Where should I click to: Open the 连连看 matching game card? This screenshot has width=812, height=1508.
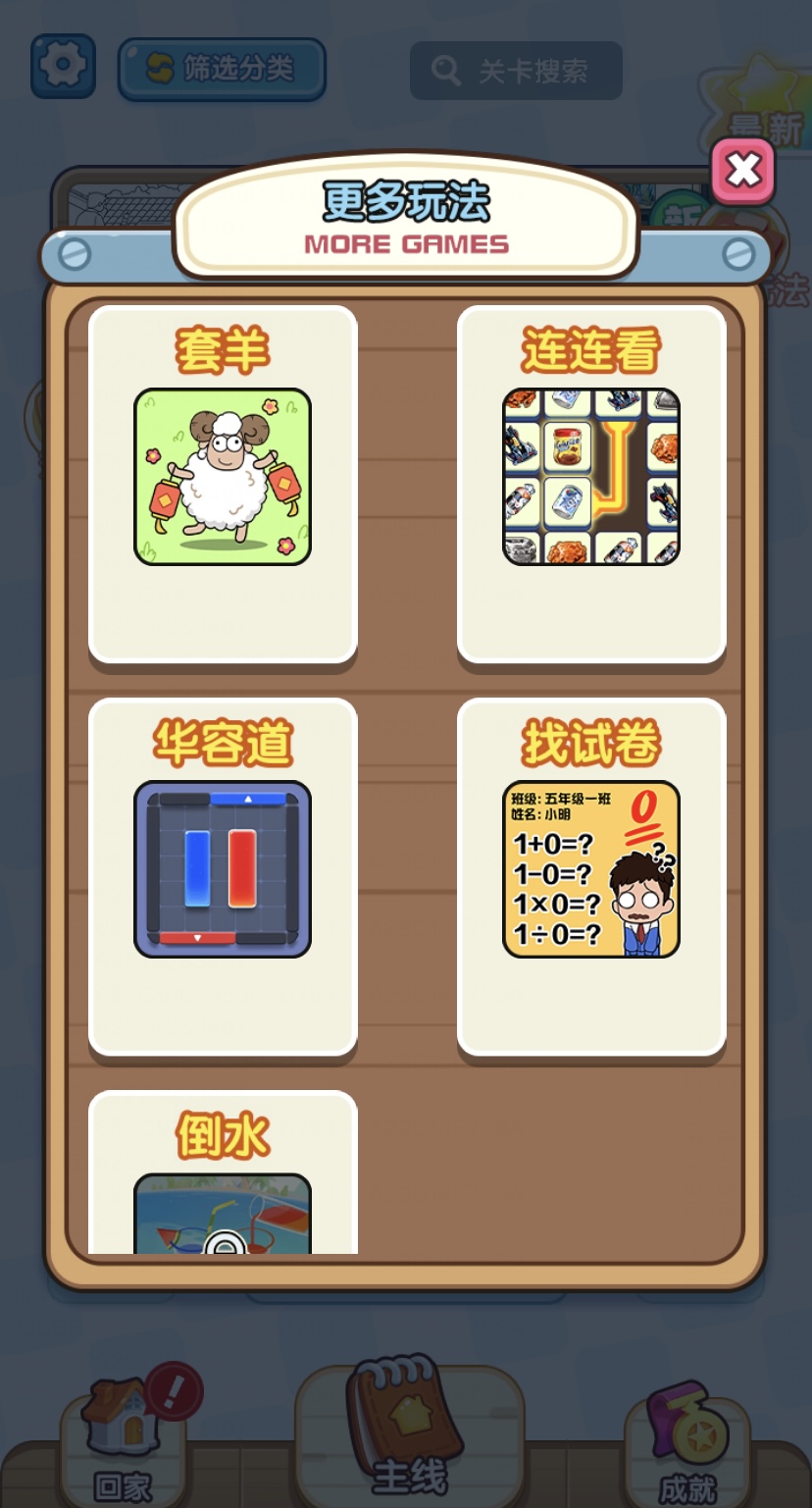[x=591, y=478]
